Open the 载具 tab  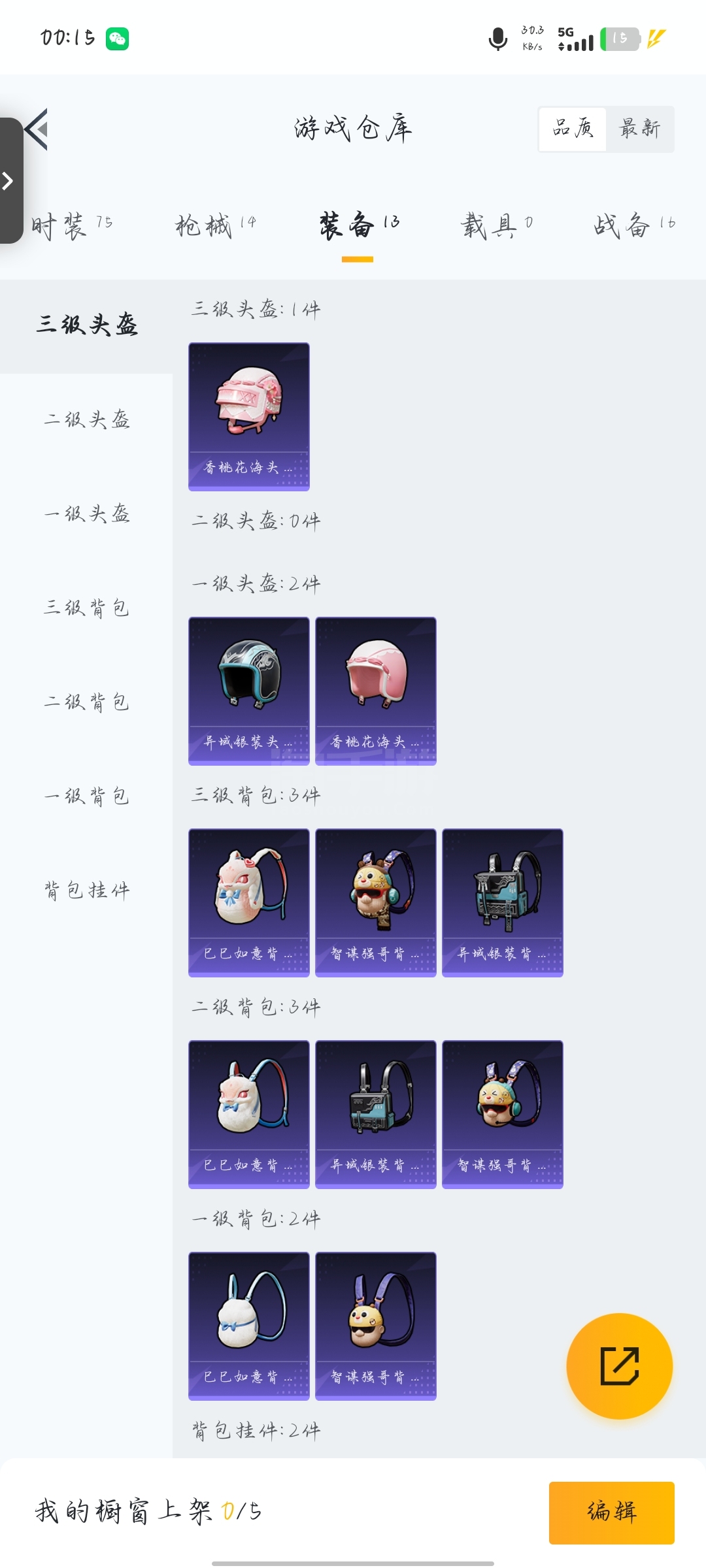pos(497,226)
